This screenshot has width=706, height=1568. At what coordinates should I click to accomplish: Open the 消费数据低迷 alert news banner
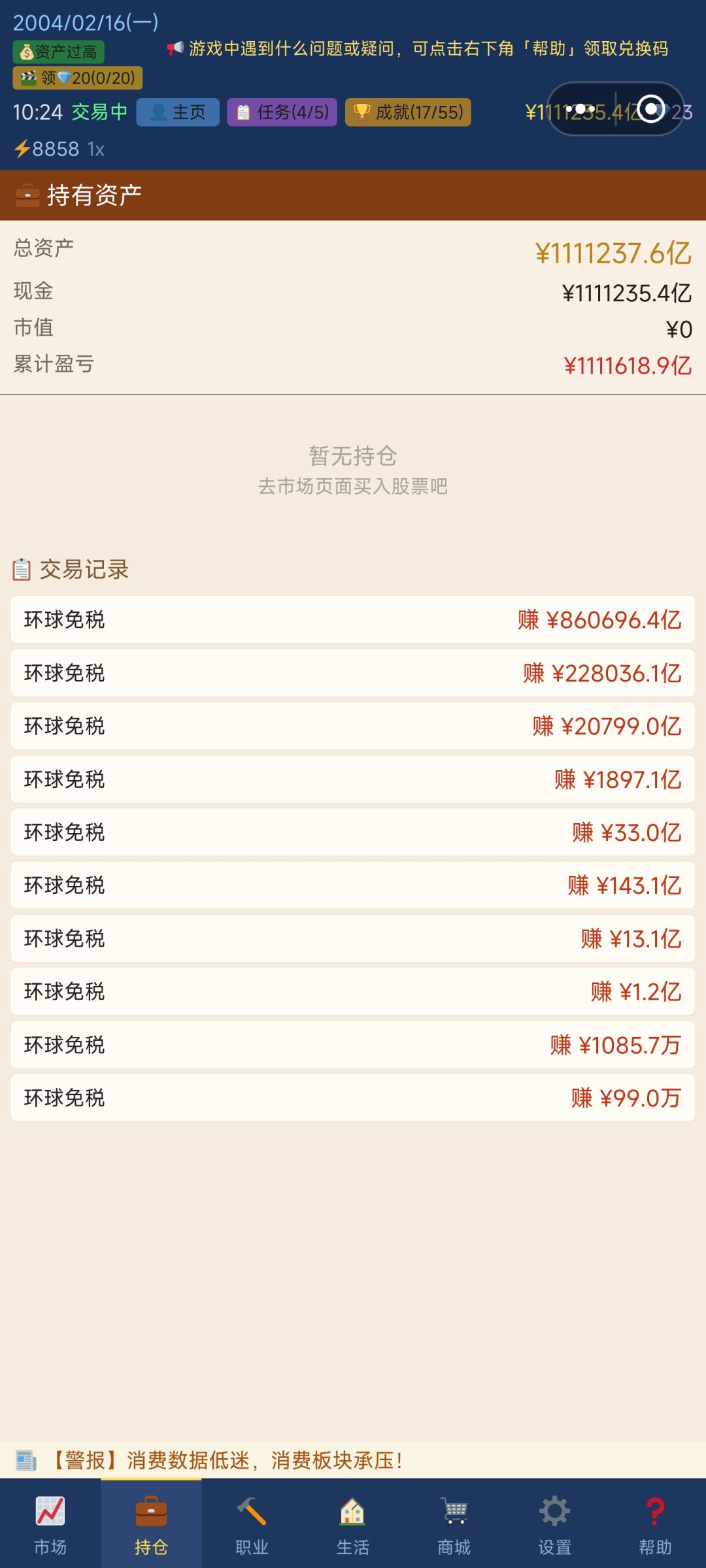click(x=353, y=1460)
